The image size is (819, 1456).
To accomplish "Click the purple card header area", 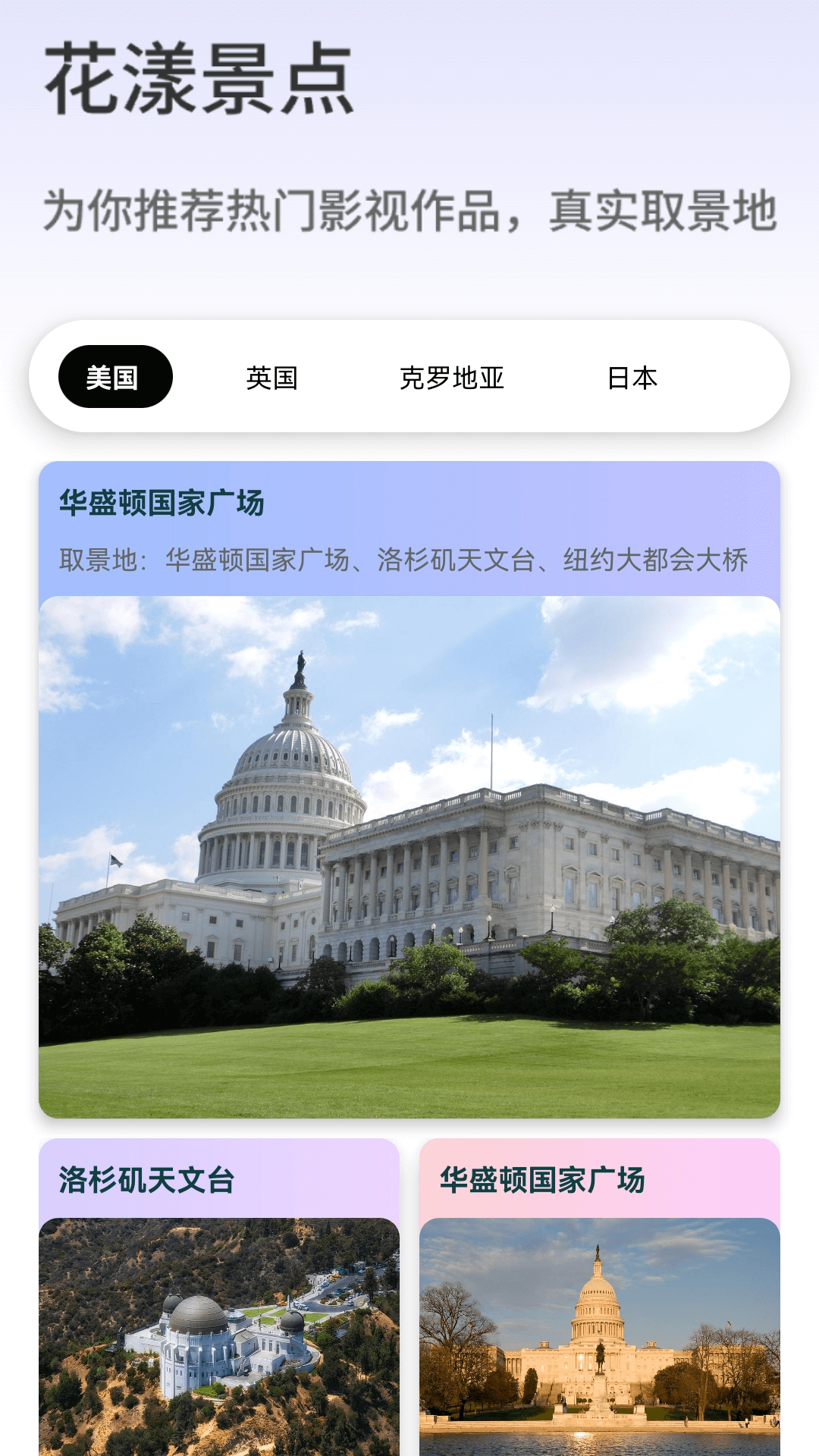I will coord(409,531).
